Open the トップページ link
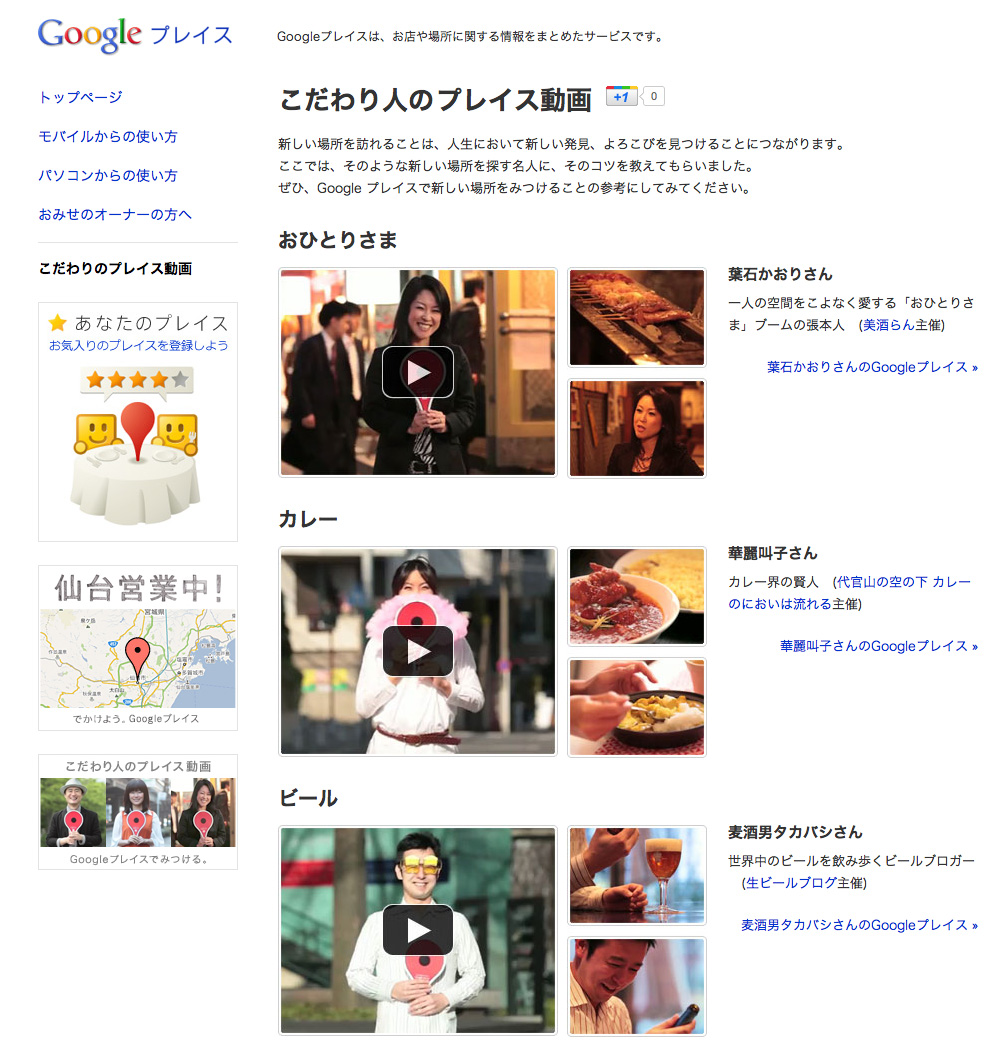Screen dimensions: 1000x1060 tap(80, 97)
